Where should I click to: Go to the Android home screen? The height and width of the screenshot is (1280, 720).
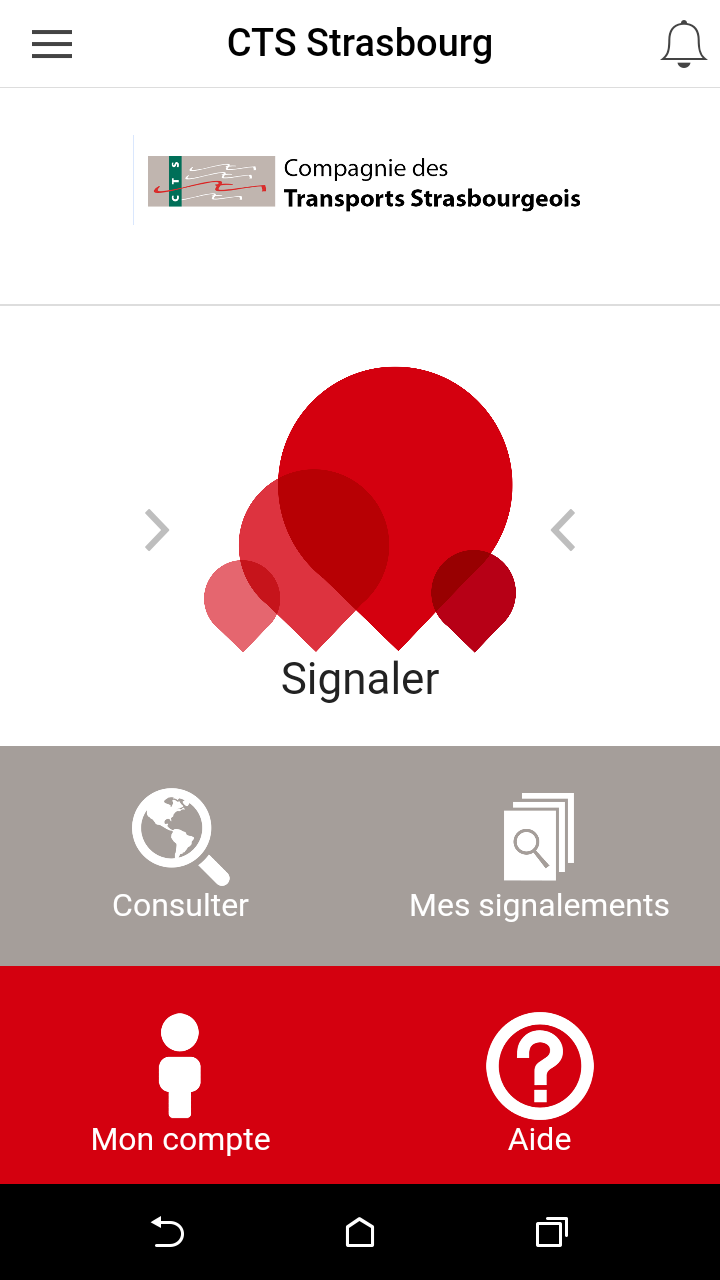click(360, 1232)
